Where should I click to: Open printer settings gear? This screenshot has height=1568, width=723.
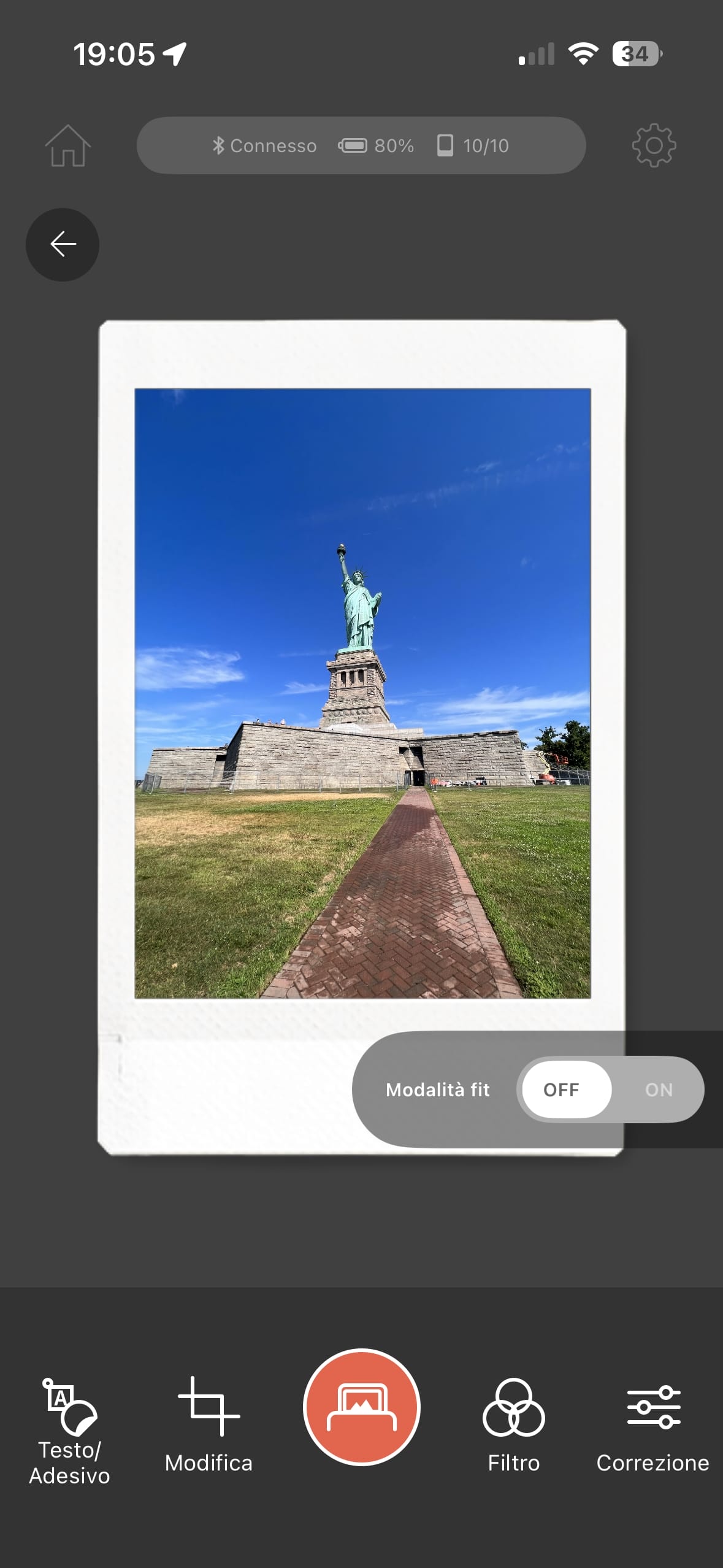tap(654, 146)
